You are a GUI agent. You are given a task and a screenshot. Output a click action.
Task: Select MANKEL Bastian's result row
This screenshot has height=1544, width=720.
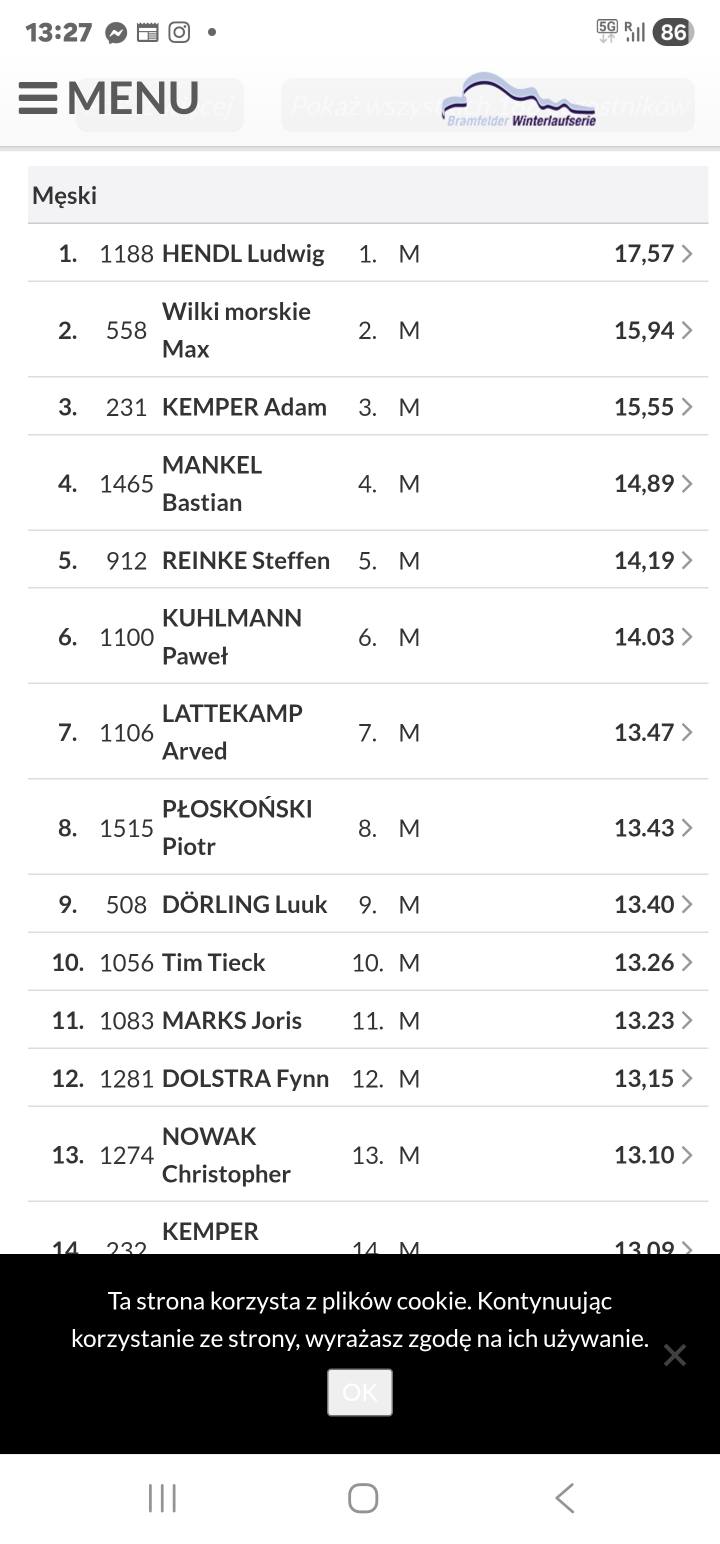pyautogui.click(x=368, y=484)
